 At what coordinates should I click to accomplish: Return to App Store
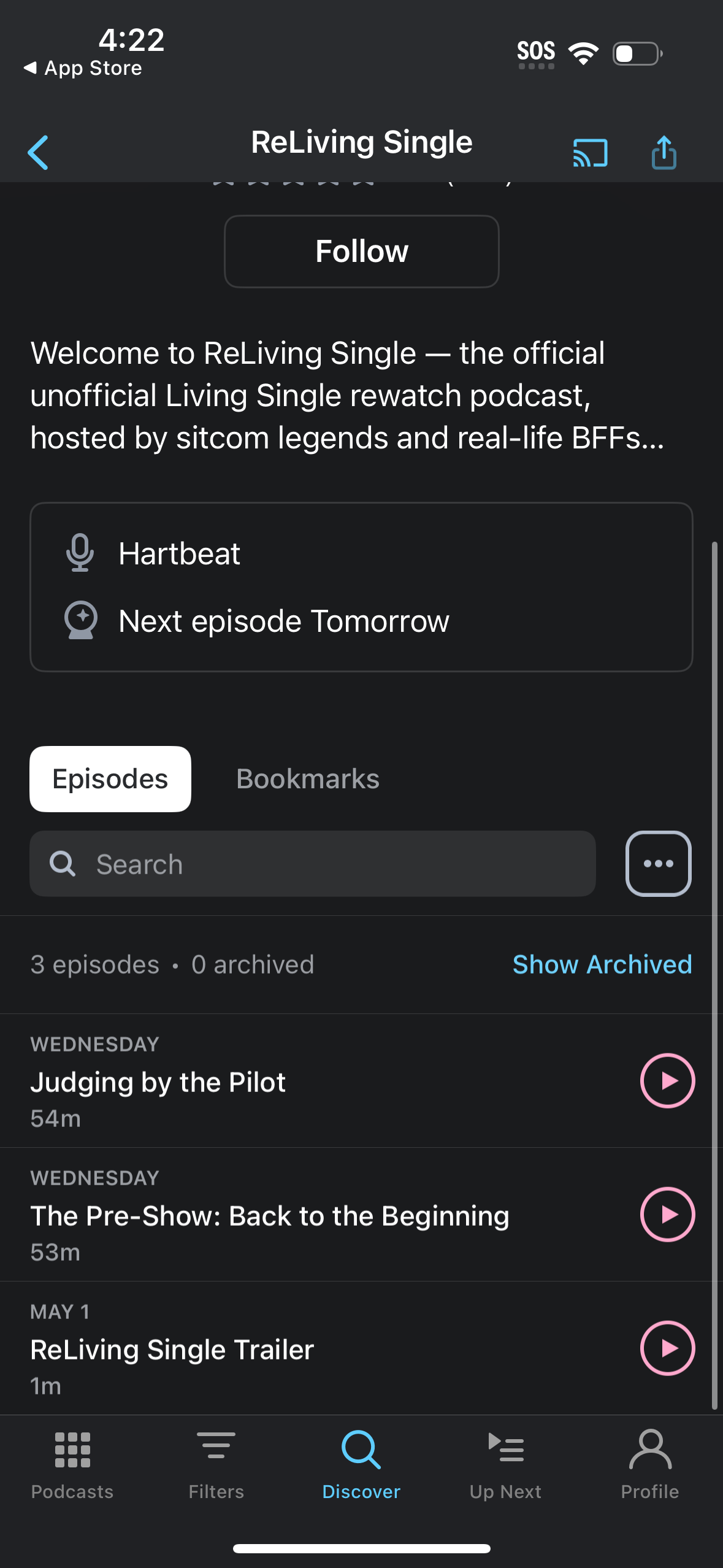[84, 67]
